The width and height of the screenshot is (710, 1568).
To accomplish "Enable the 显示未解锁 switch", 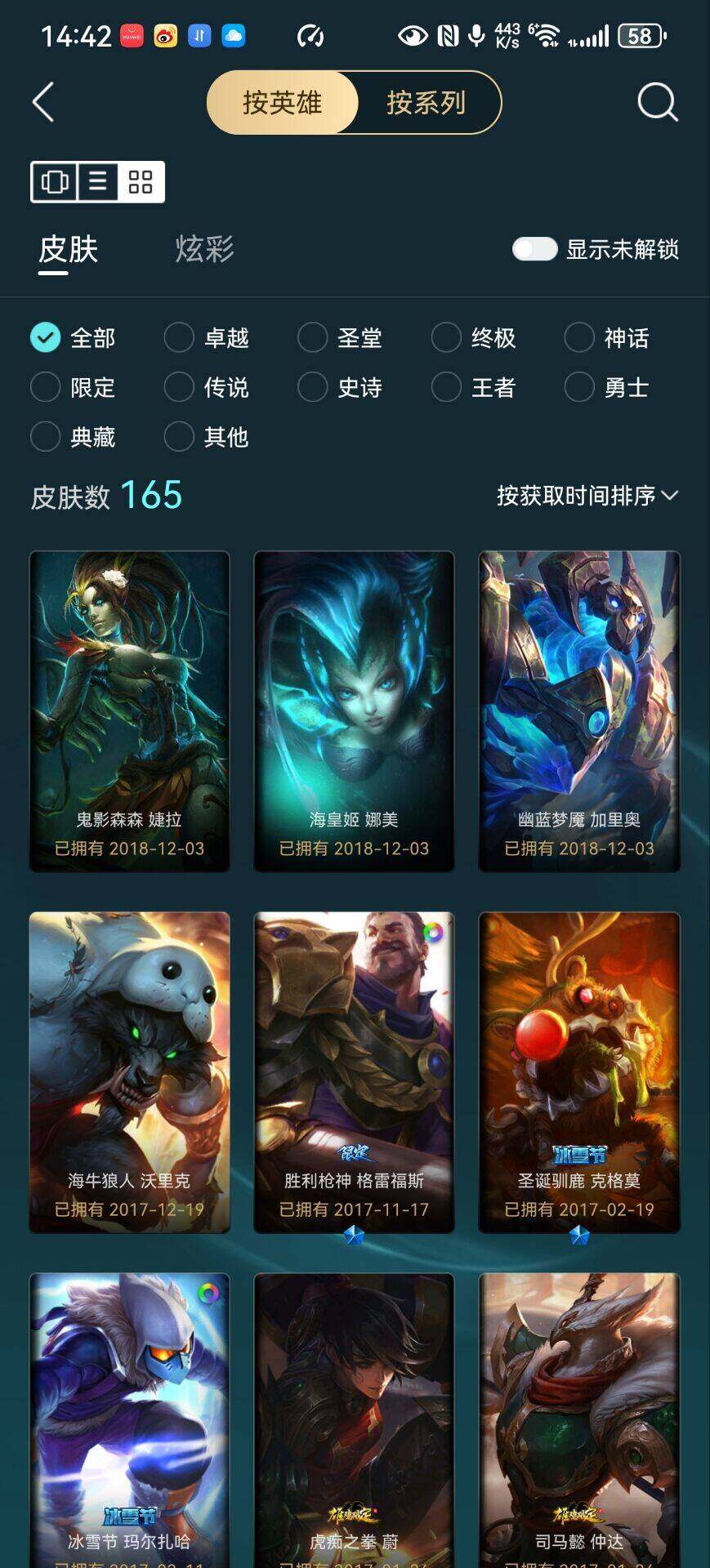I will click(x=534, y=249).
